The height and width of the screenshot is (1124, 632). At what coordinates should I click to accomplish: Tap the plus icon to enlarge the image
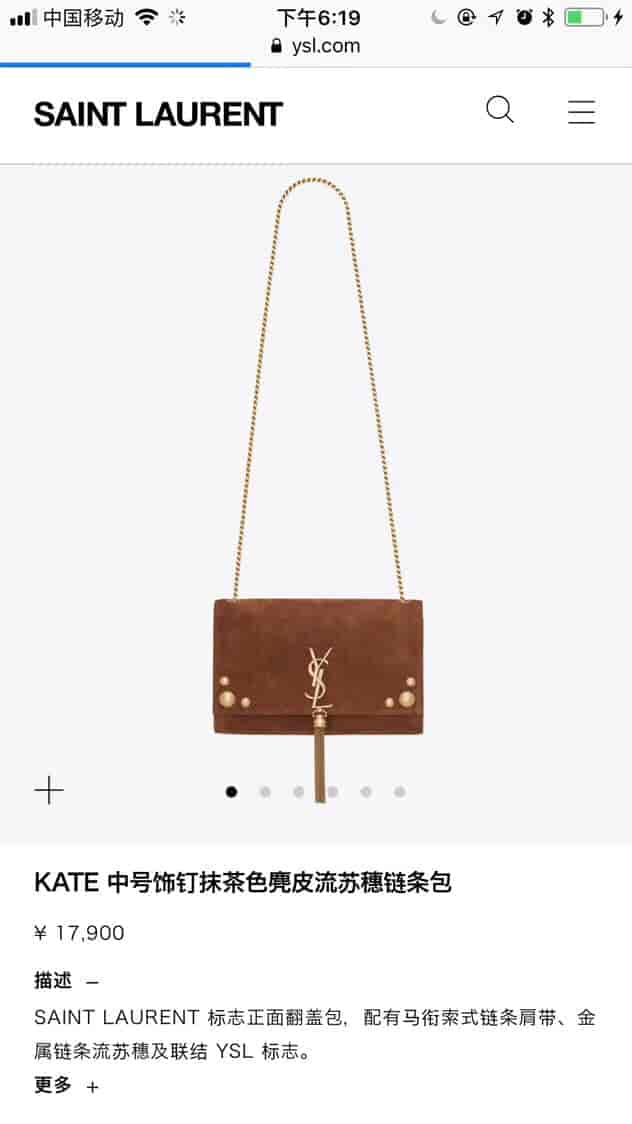coord(49,790)
